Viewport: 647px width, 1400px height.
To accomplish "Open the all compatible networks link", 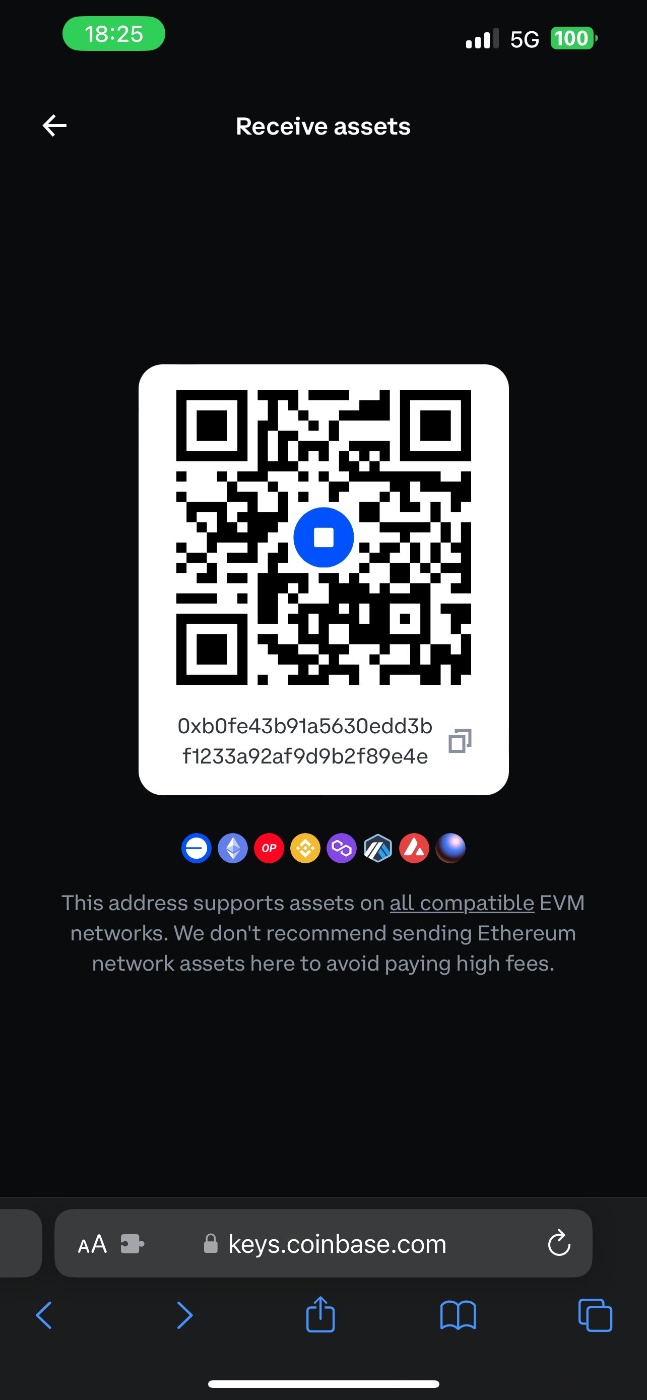I will pos(462,903).
